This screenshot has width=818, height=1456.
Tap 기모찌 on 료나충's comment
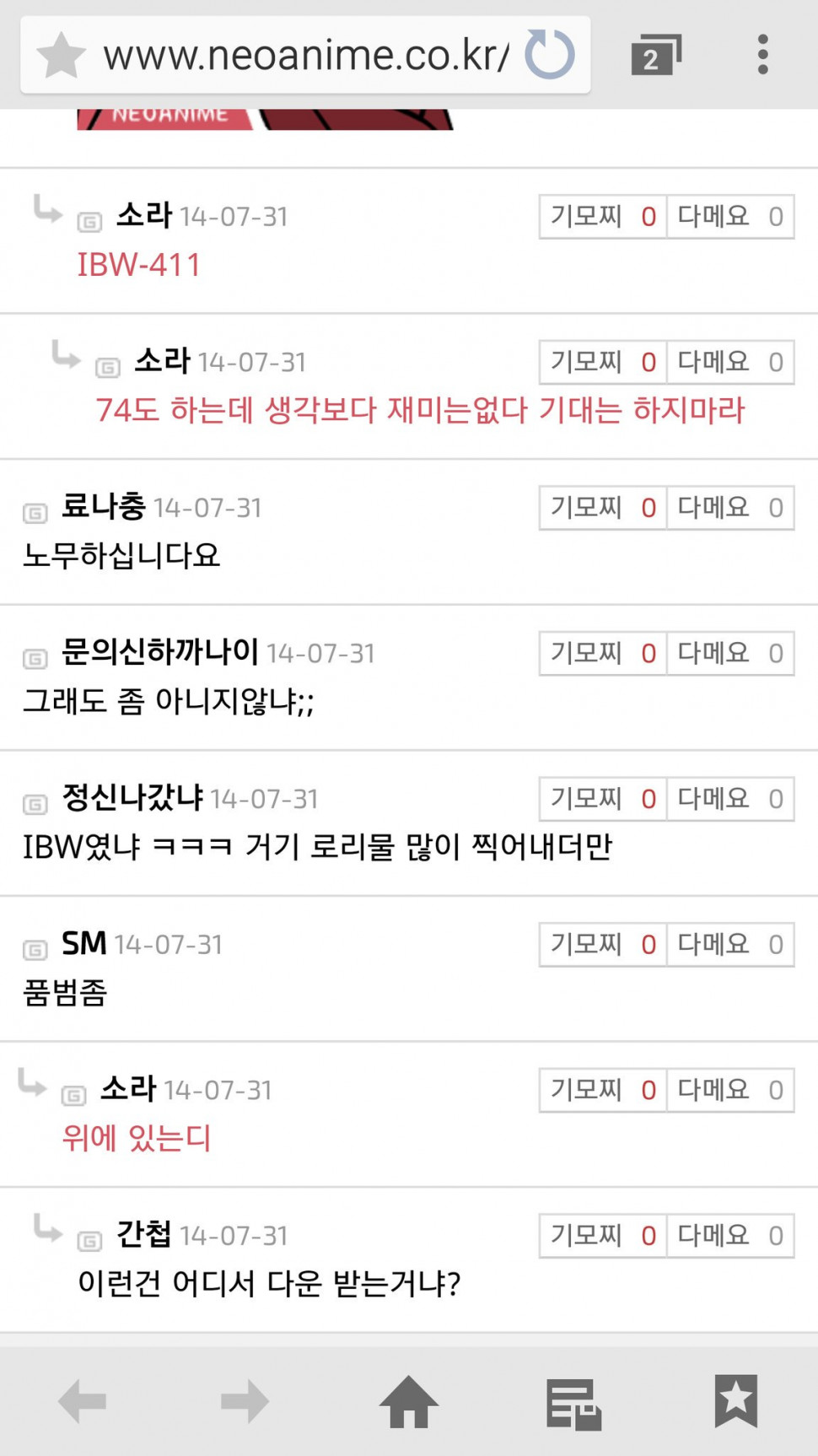(602, 508)
